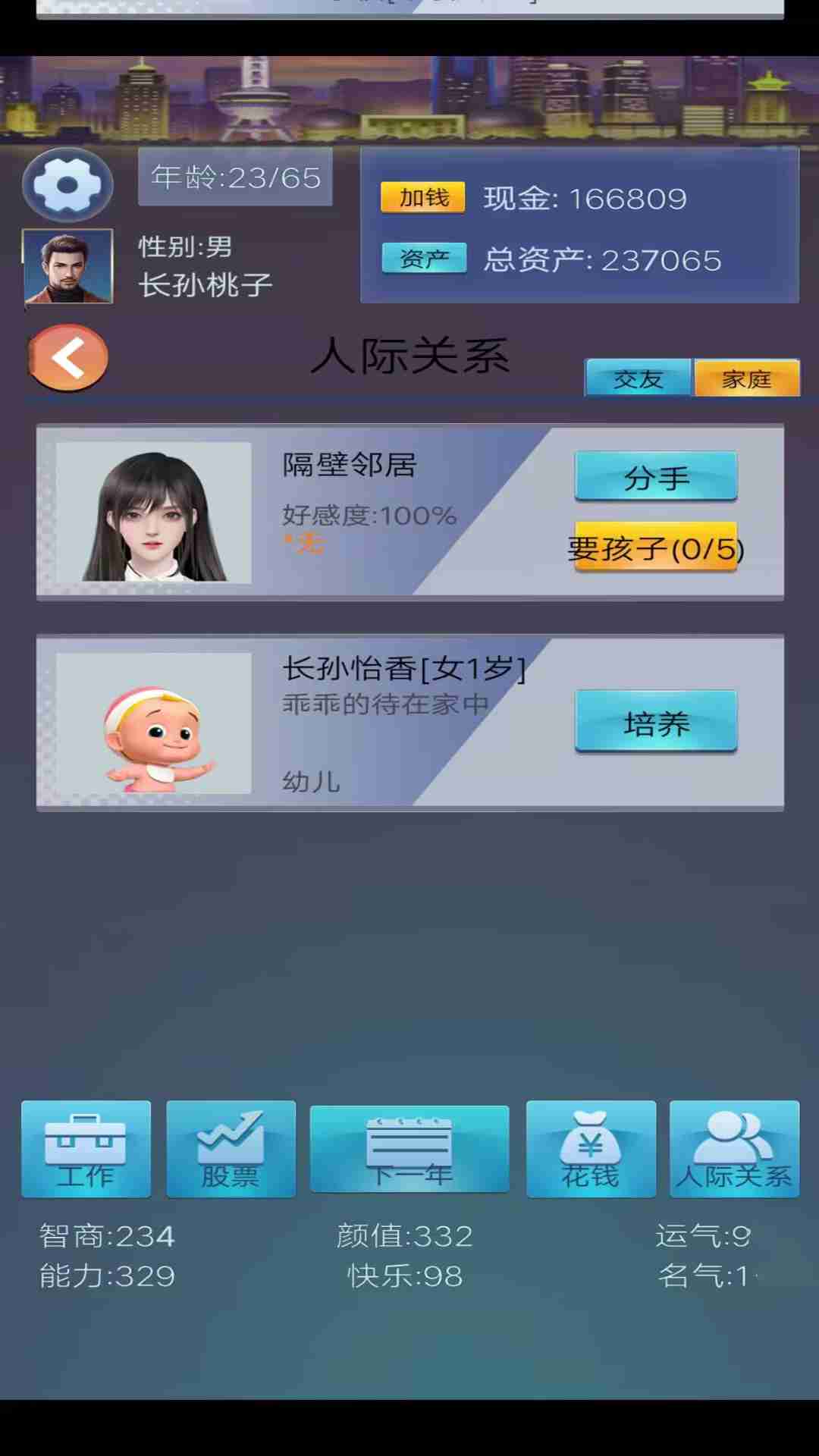819x1456 pixels.
Task: Tap the 要孩子(0/5) button
Action: tap(656, 548)
